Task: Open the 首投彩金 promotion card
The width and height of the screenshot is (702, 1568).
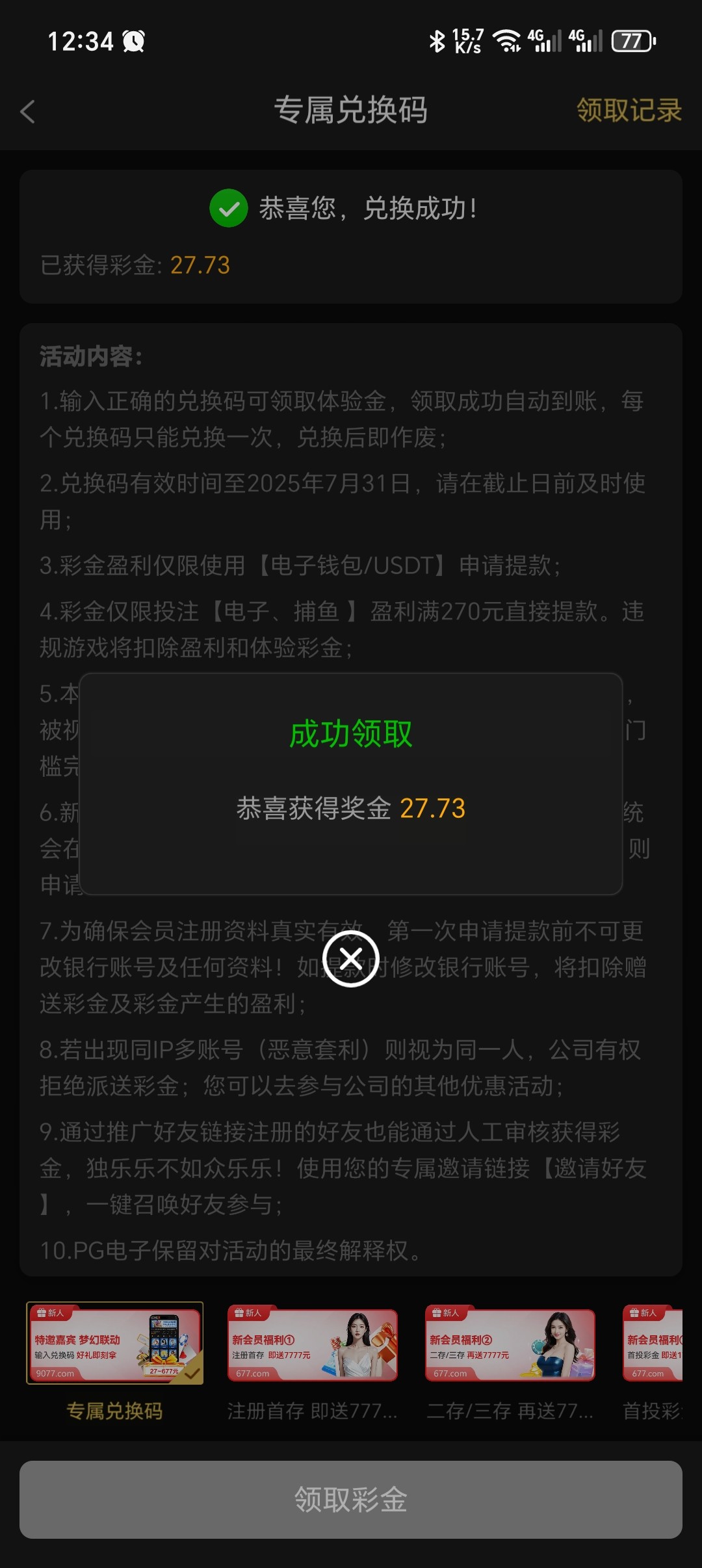Action: click(x=653, y=1344)
